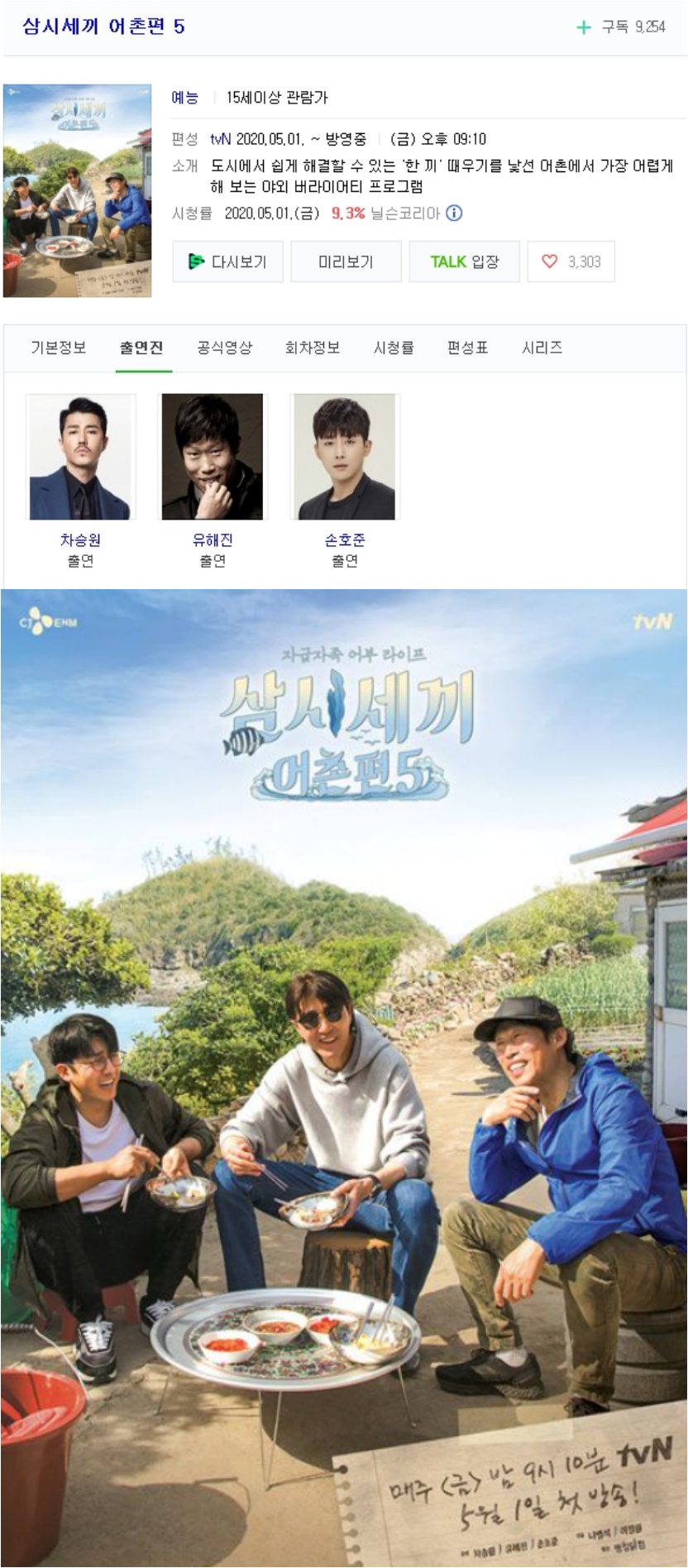Open the 미리보기 preview
The width and height of the screenshot is (688, 1568).
[x=346, y=261]
